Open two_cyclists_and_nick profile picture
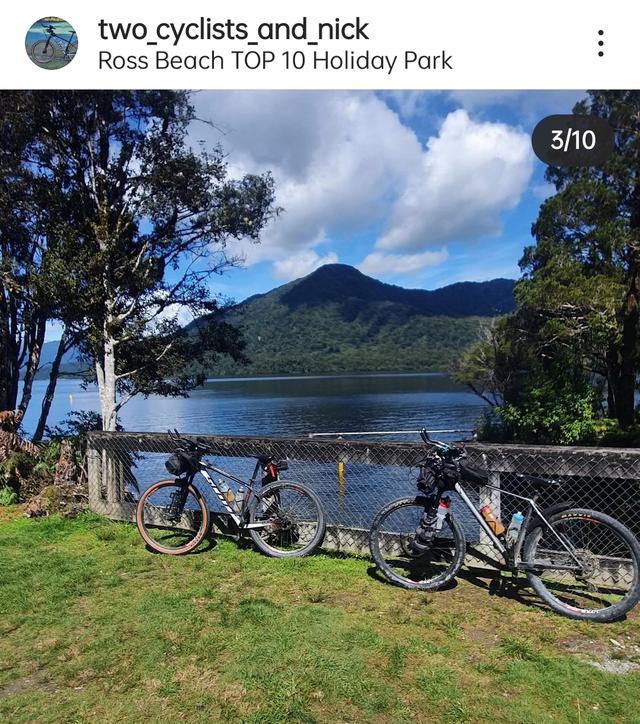Image resolution: width=640 pixels, height=724 pixels. point(51,43)
